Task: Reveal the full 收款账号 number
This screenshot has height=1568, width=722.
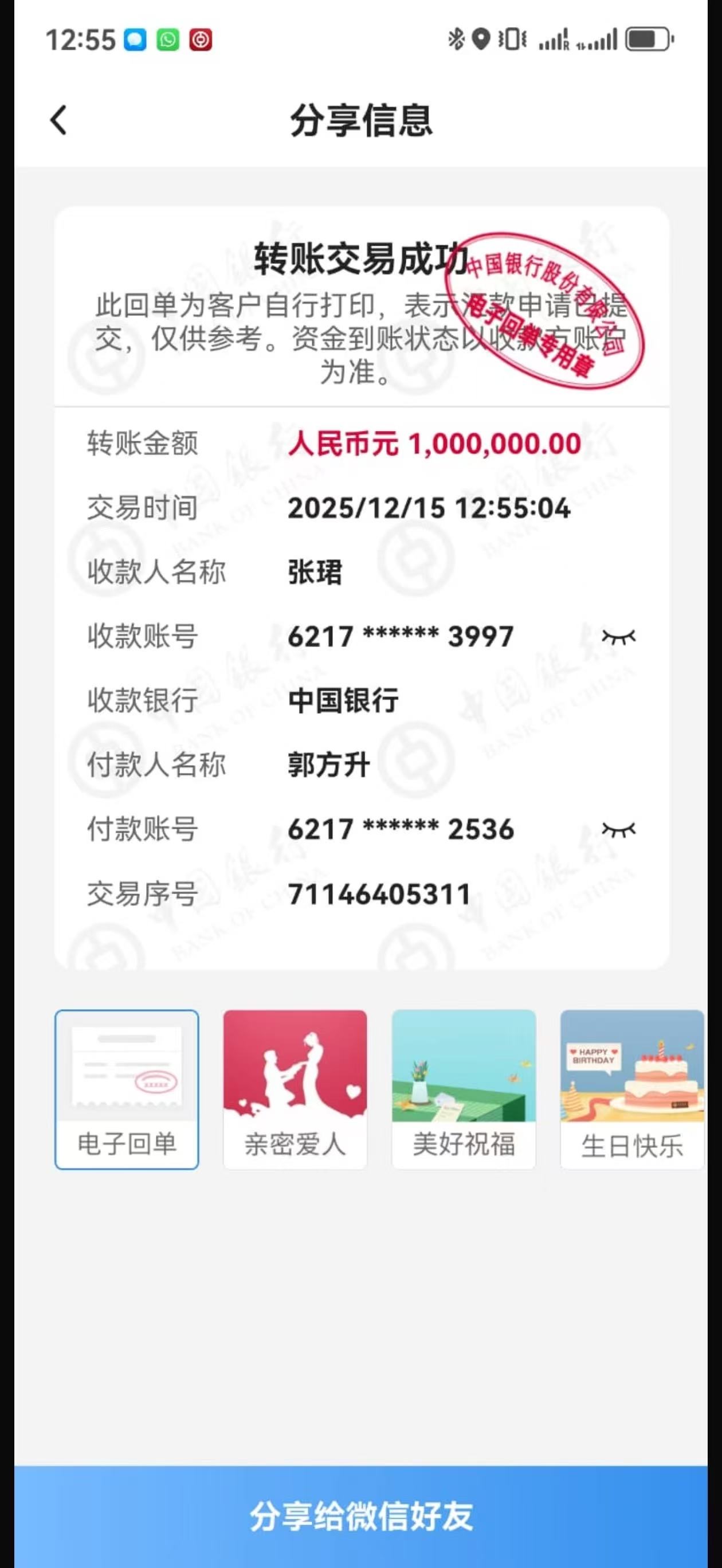Action: [618, 637]
